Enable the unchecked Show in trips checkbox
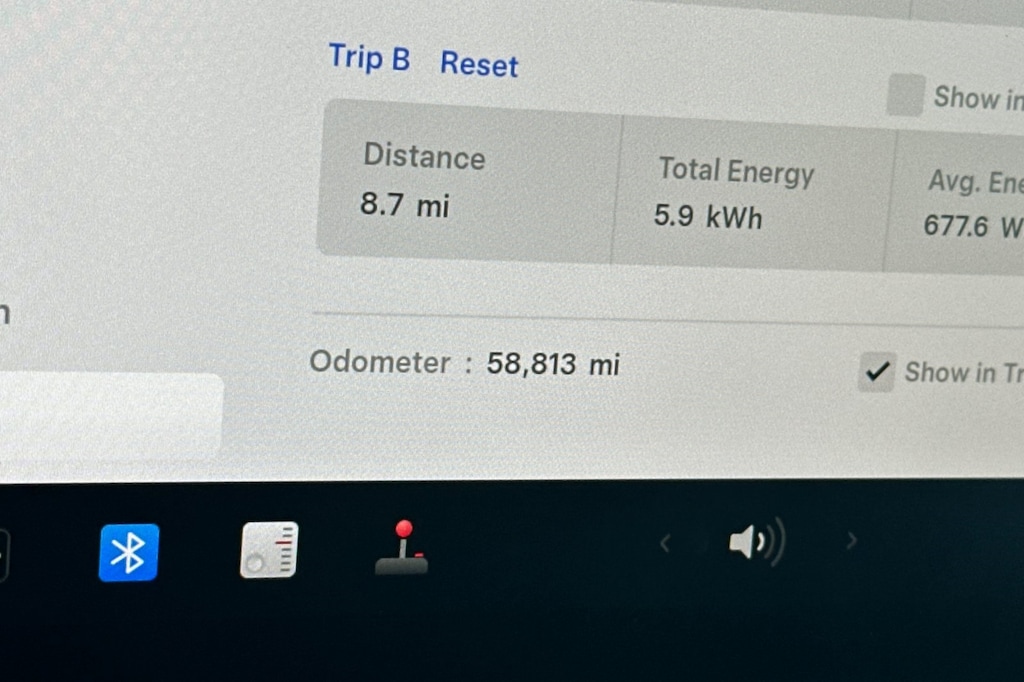The image size is (1024, 682). point(904,96)
